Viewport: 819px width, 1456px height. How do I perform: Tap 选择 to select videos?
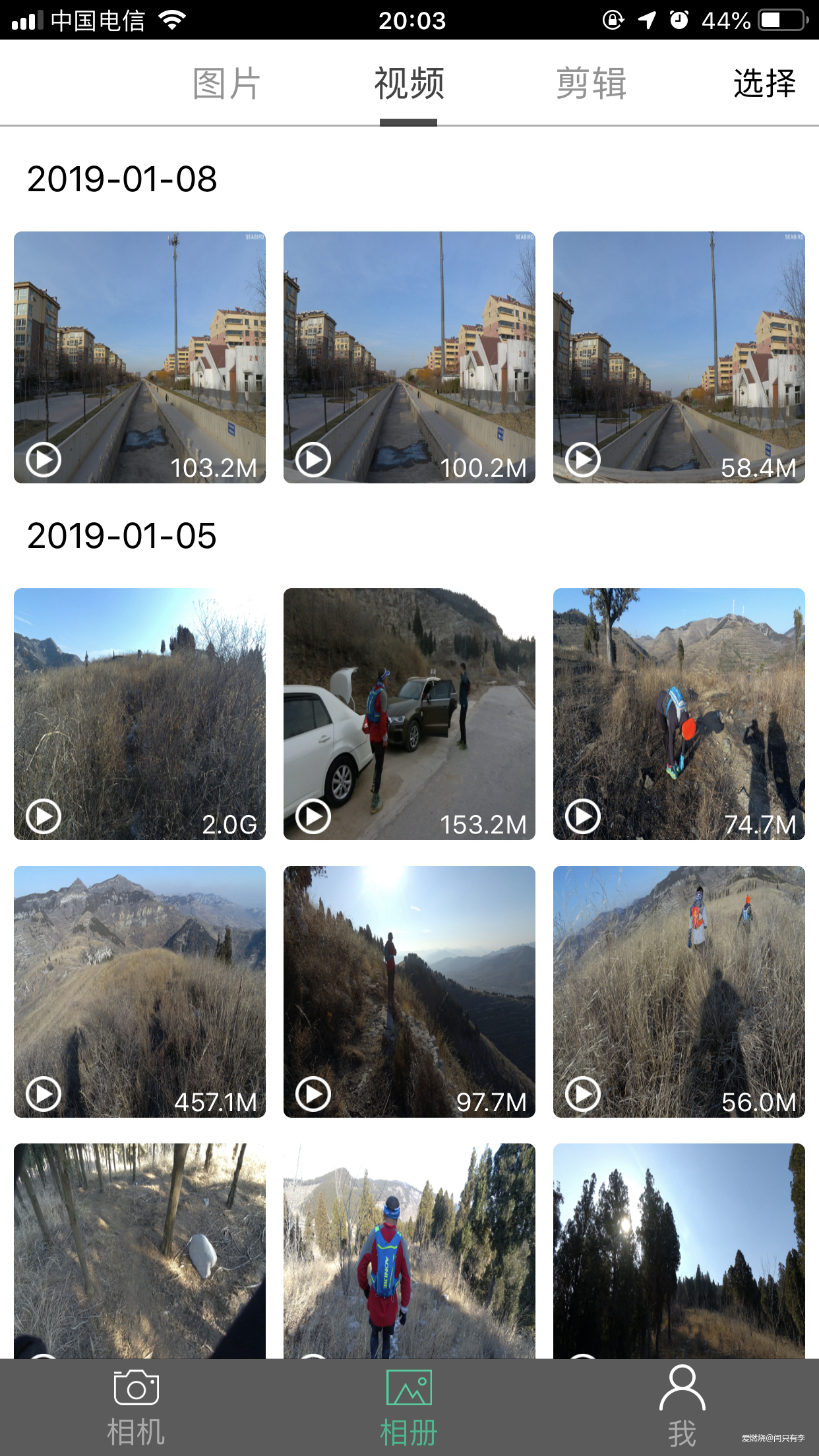(764, 84)
